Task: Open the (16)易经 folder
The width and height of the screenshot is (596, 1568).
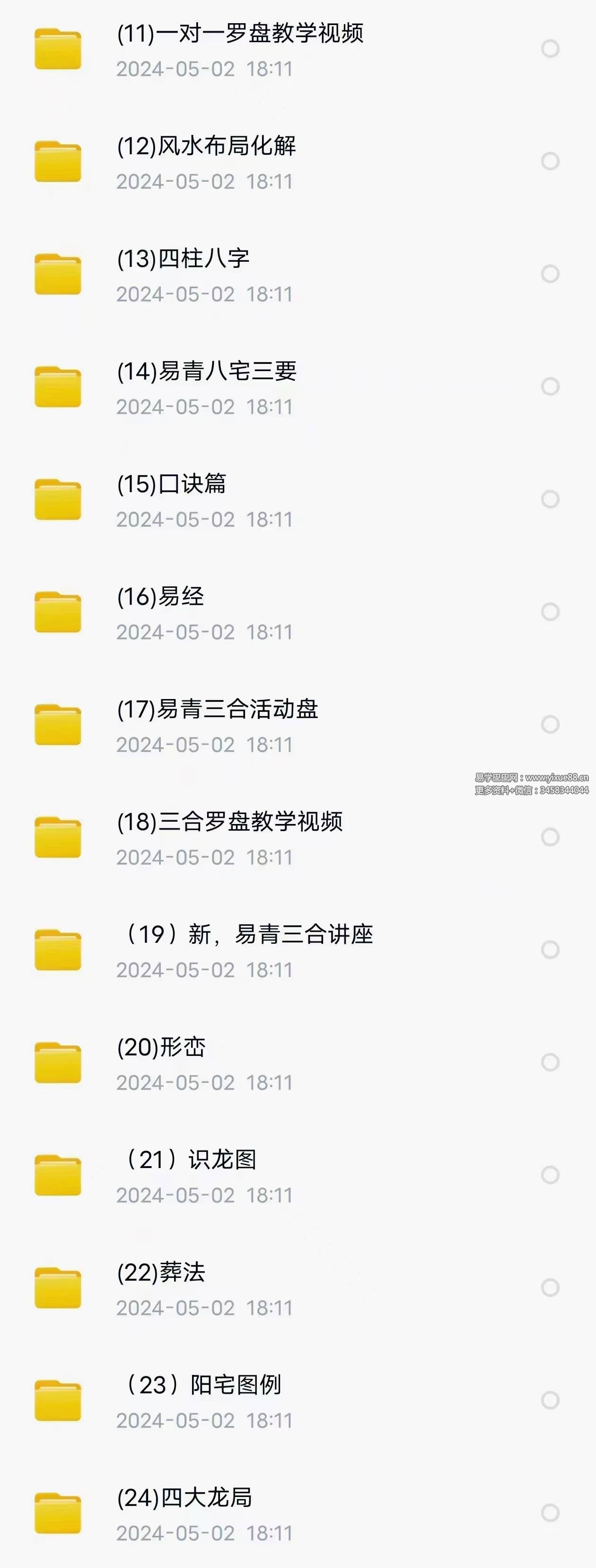Action: (x=160, y=597)
